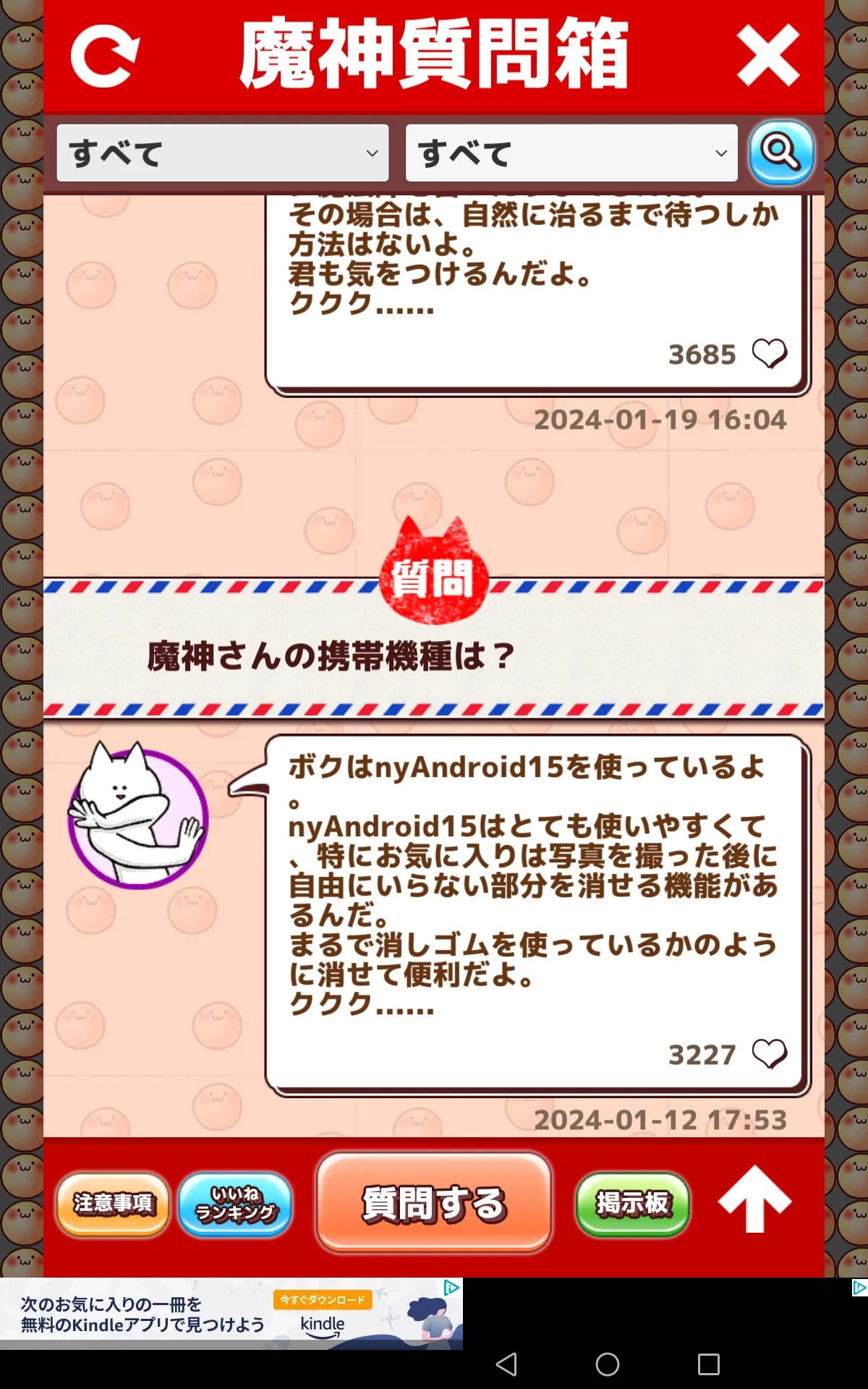The image size is (868, 1389).
Task: Open 注意事項 notes
Action: point(113,1204)
